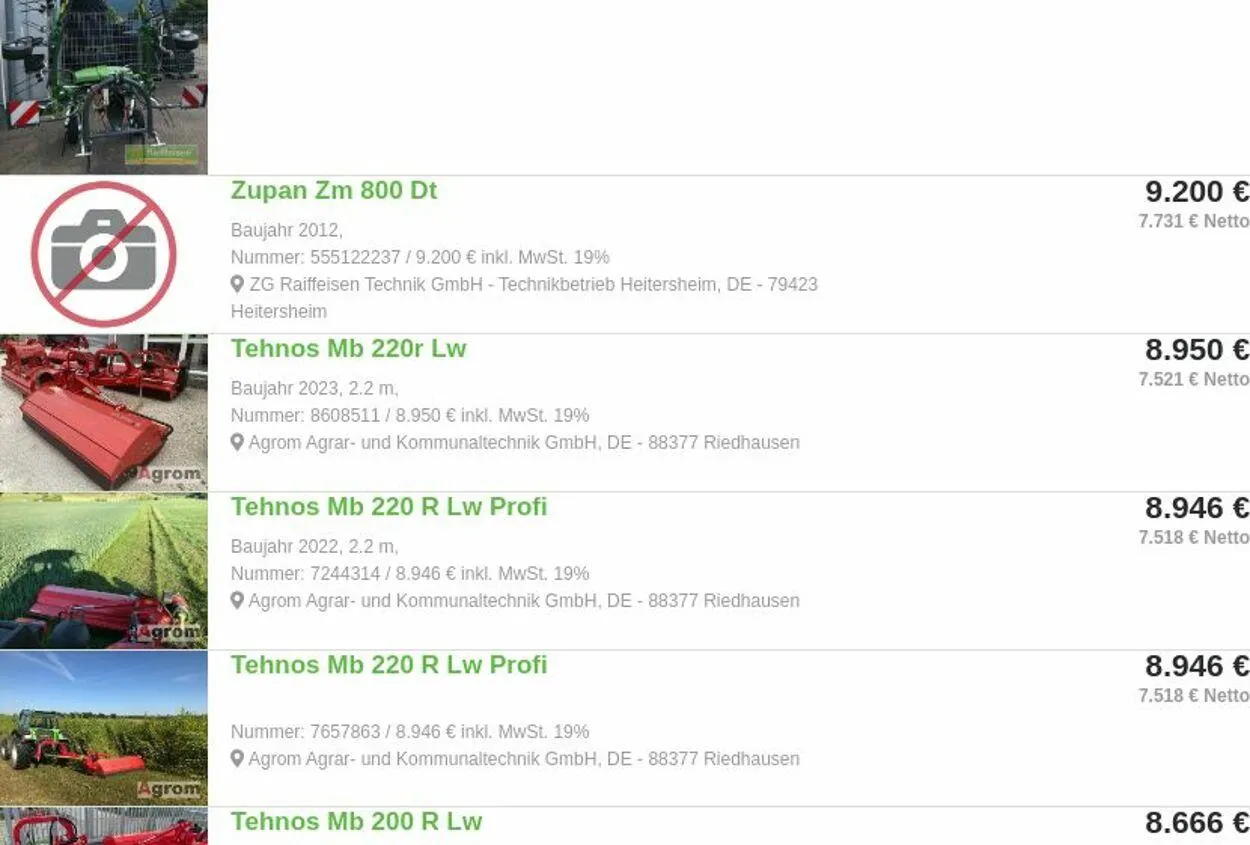This screenshot has width=1250, height=845.
Task: Open tractor photo of listing number 7657863
Action: point(103,727)
